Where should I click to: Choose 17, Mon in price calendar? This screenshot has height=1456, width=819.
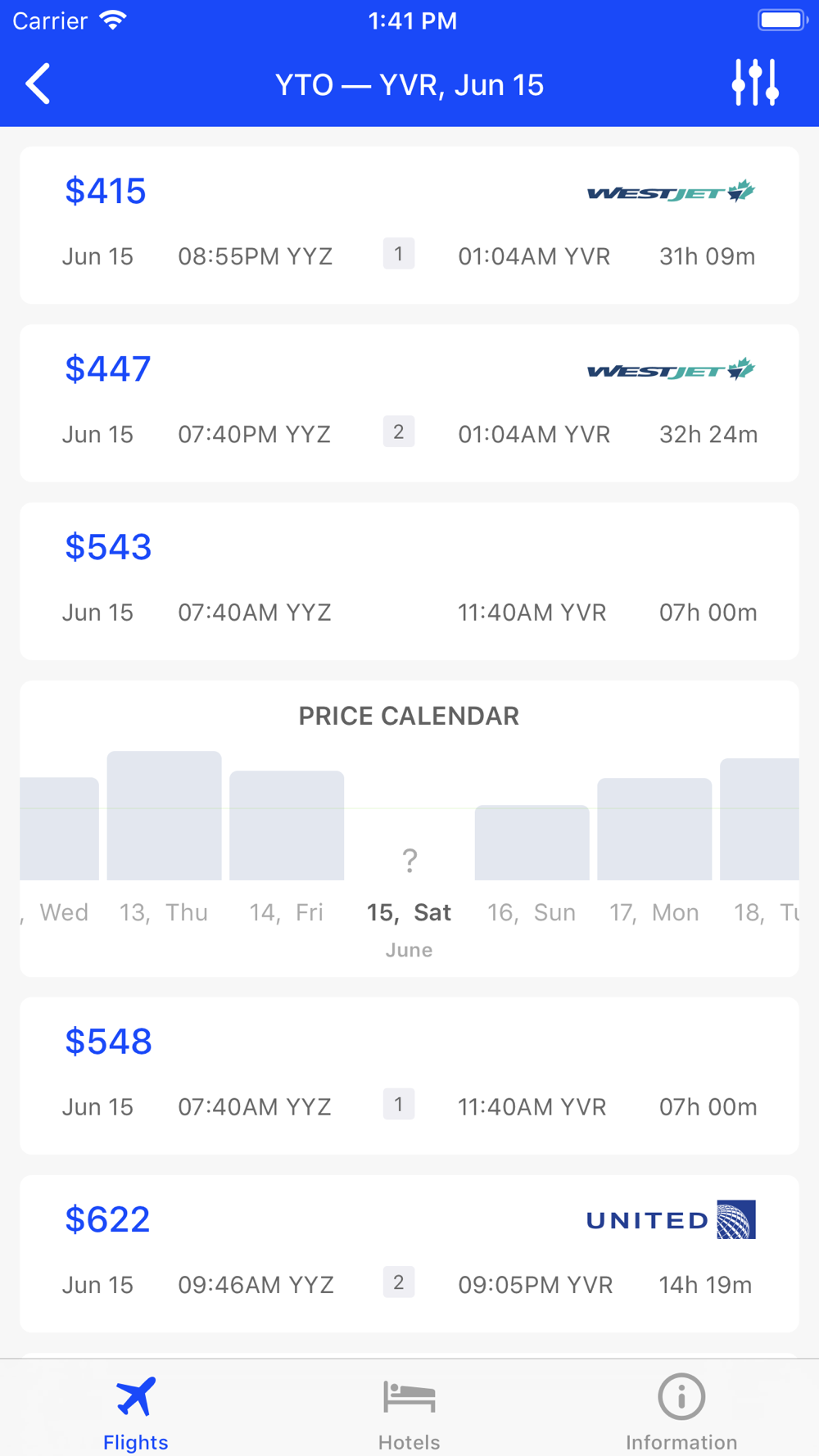point(654,852)
